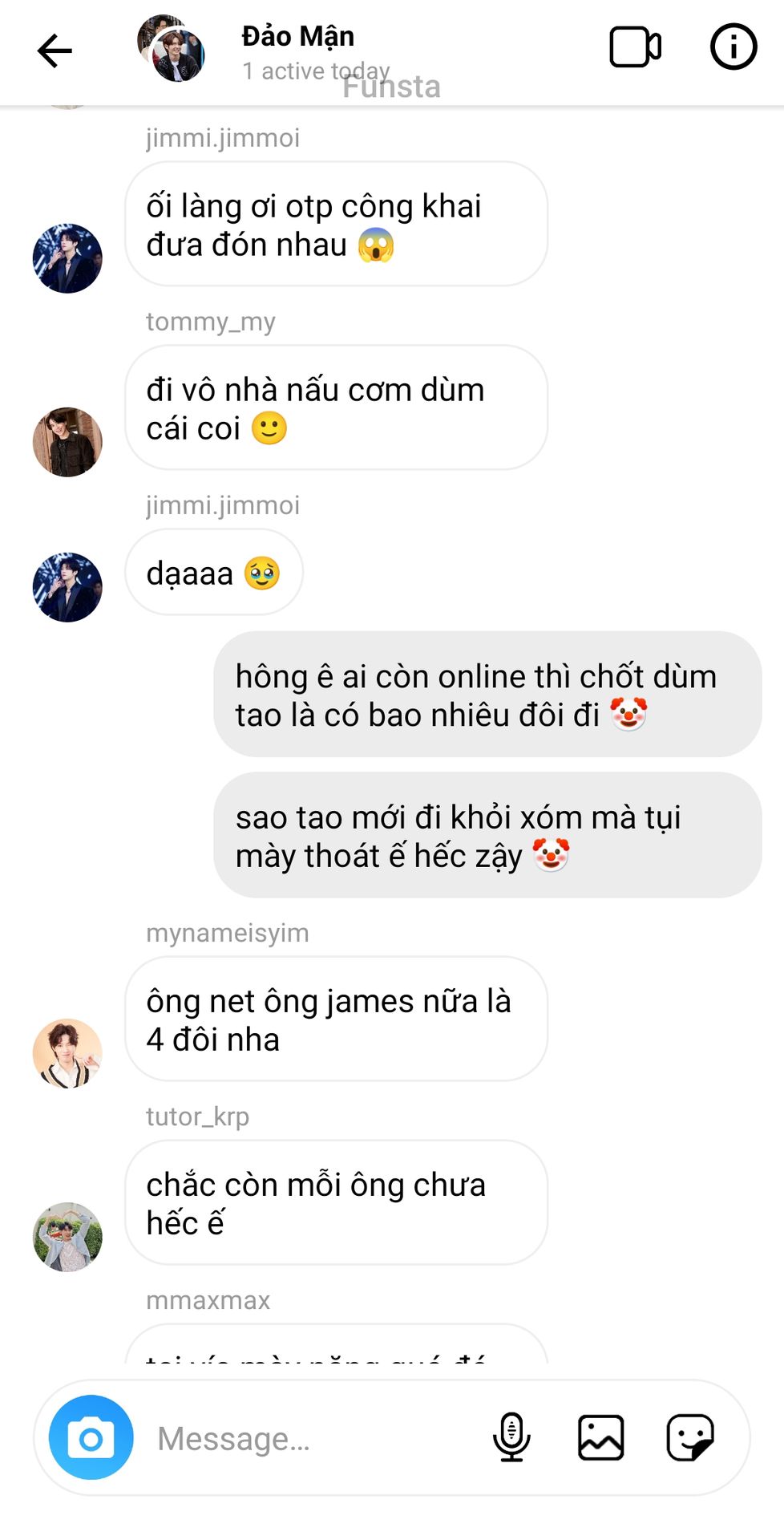784x1540 pixels.
Task: Open the camera to send a photo
Action: point(91,1437)
